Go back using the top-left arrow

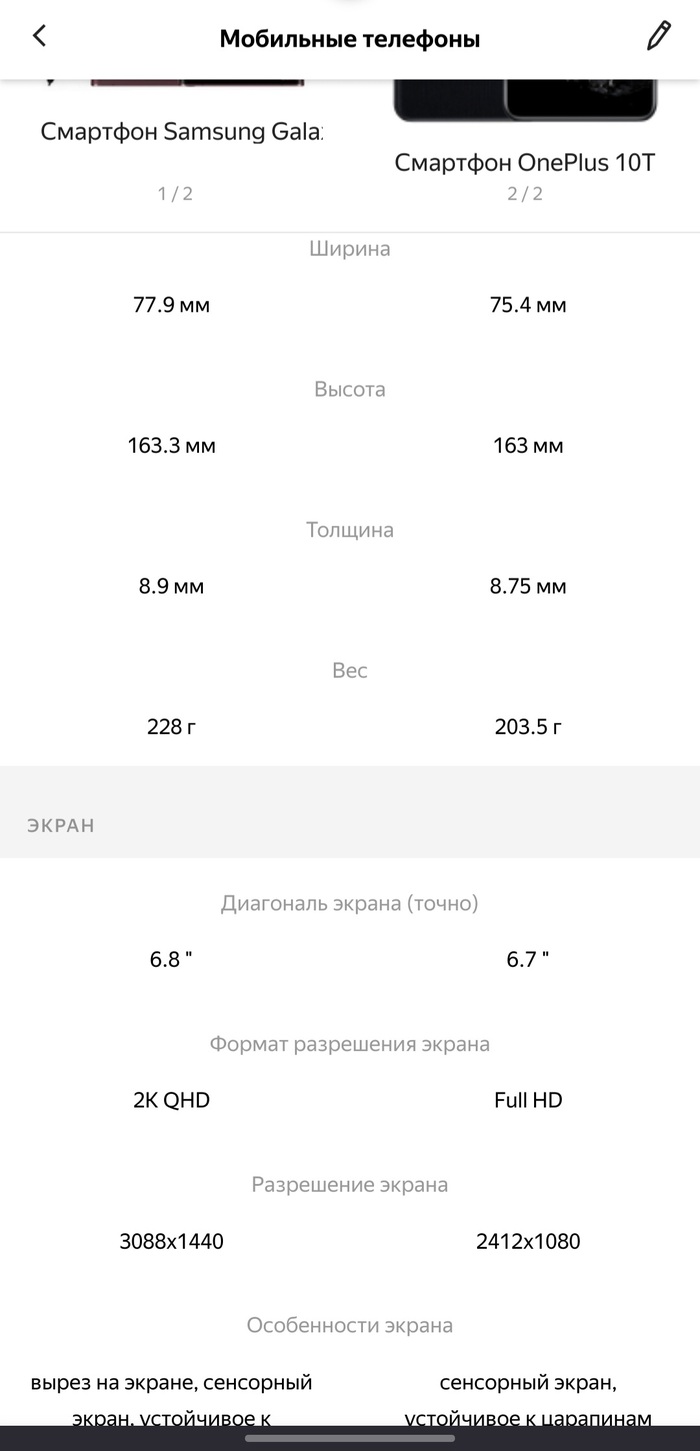(39, 37)
